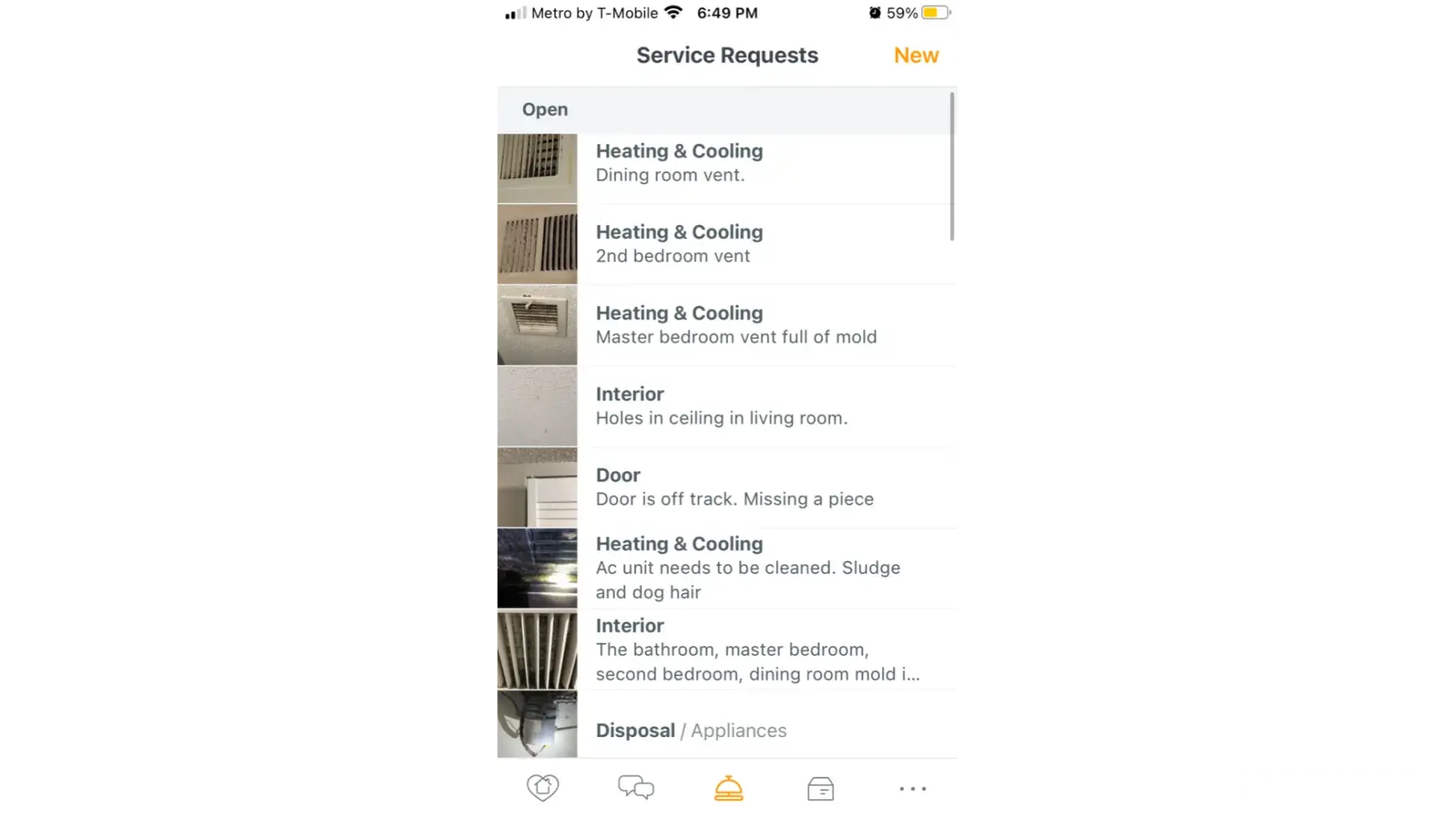Viewport: 1456px width, 819px height.
Task: Create a new service request
Action: coord(916,56)
